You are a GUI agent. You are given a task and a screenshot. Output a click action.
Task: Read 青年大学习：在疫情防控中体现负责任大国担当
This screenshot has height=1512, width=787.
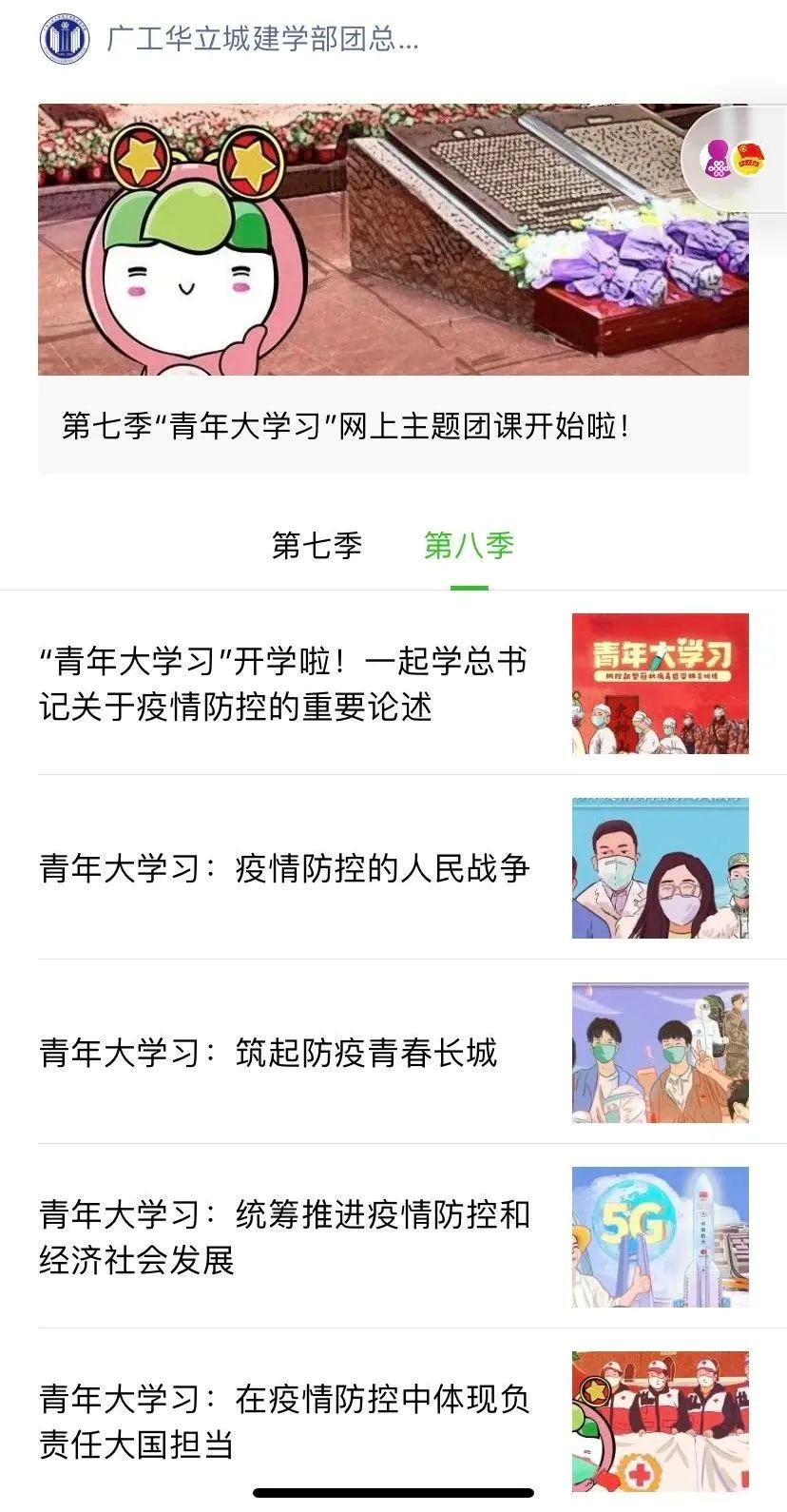tap(283, 1421)
